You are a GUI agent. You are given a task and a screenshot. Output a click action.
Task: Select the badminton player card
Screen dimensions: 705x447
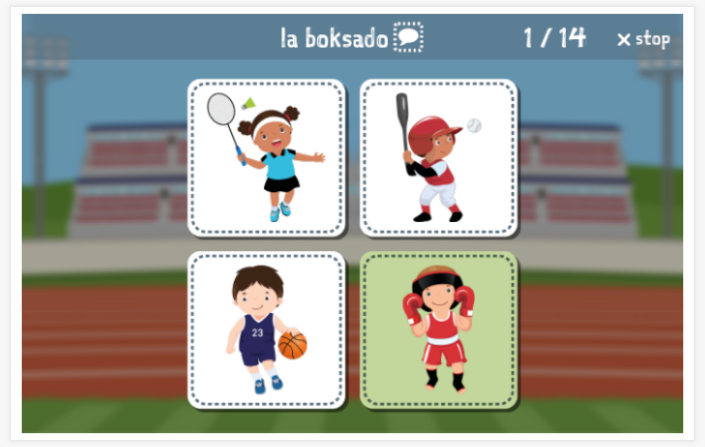coord(266,157)
